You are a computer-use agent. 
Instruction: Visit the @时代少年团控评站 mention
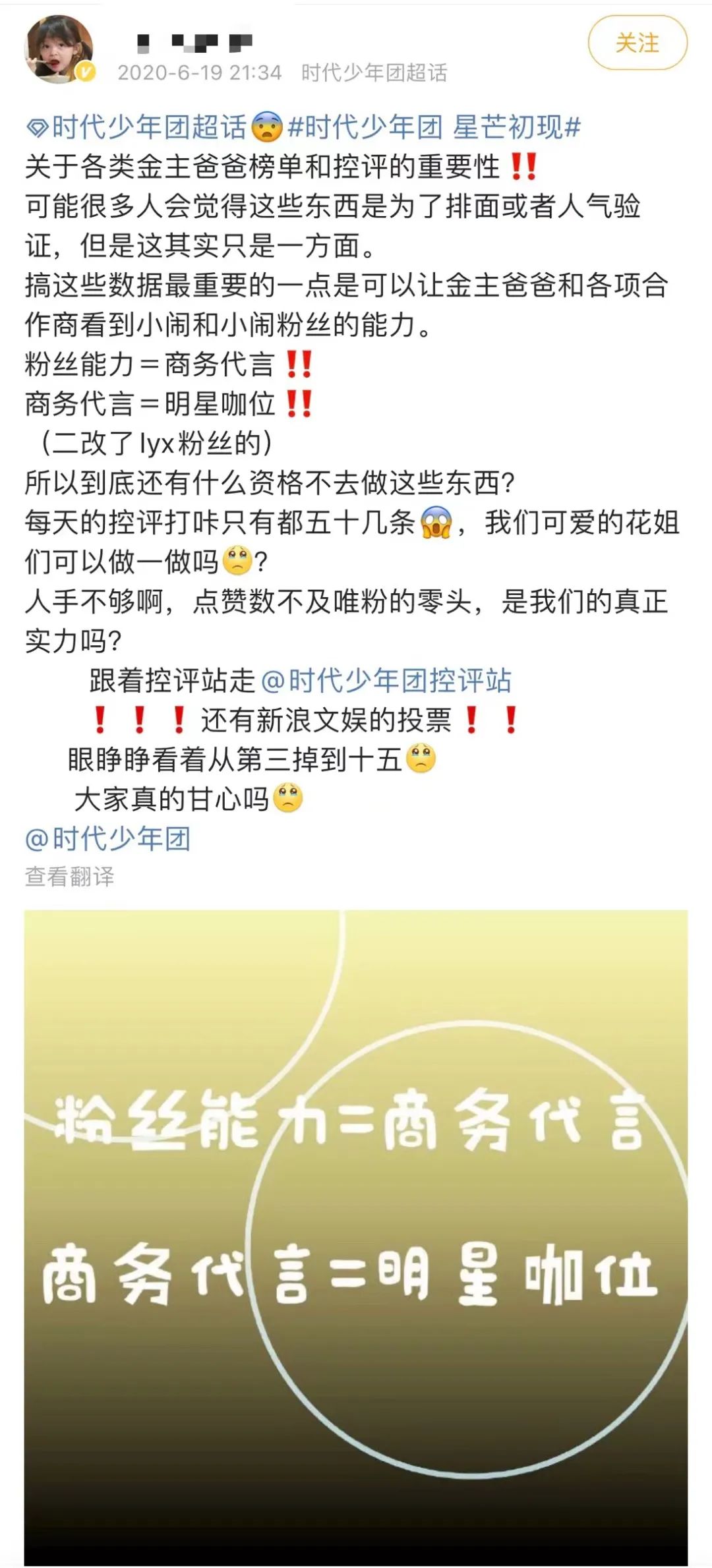(x=386, y=681)
